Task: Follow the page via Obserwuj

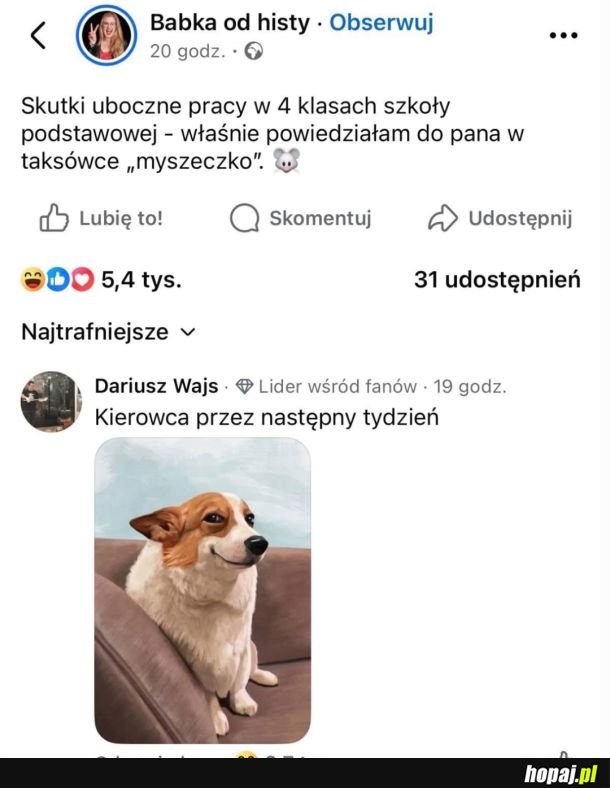Action: (x=381, y=23)
